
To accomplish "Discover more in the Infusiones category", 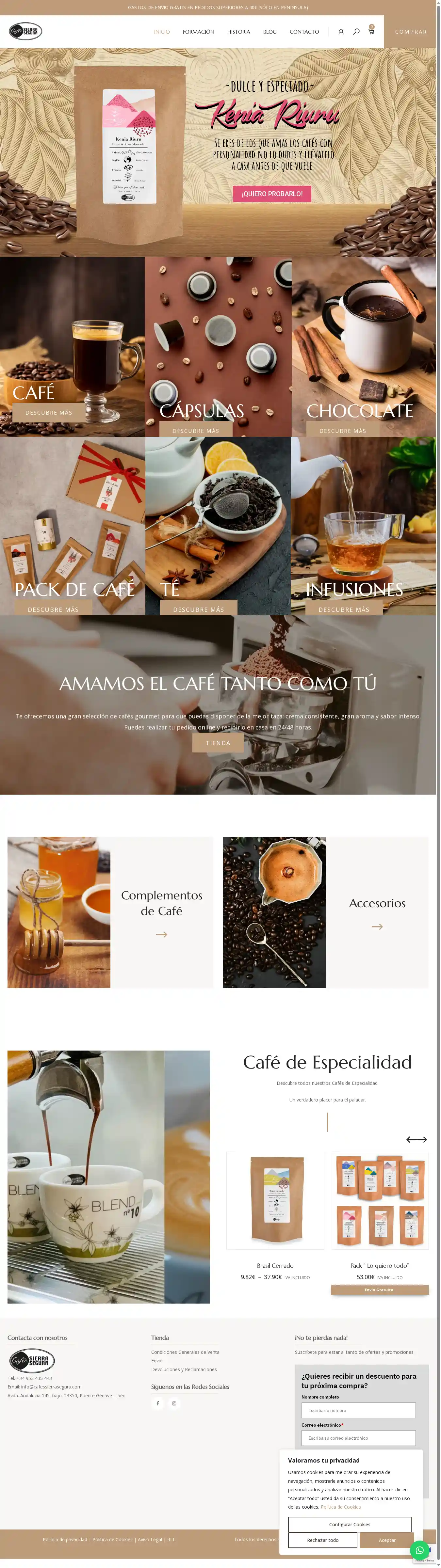I will click(344, 609).
